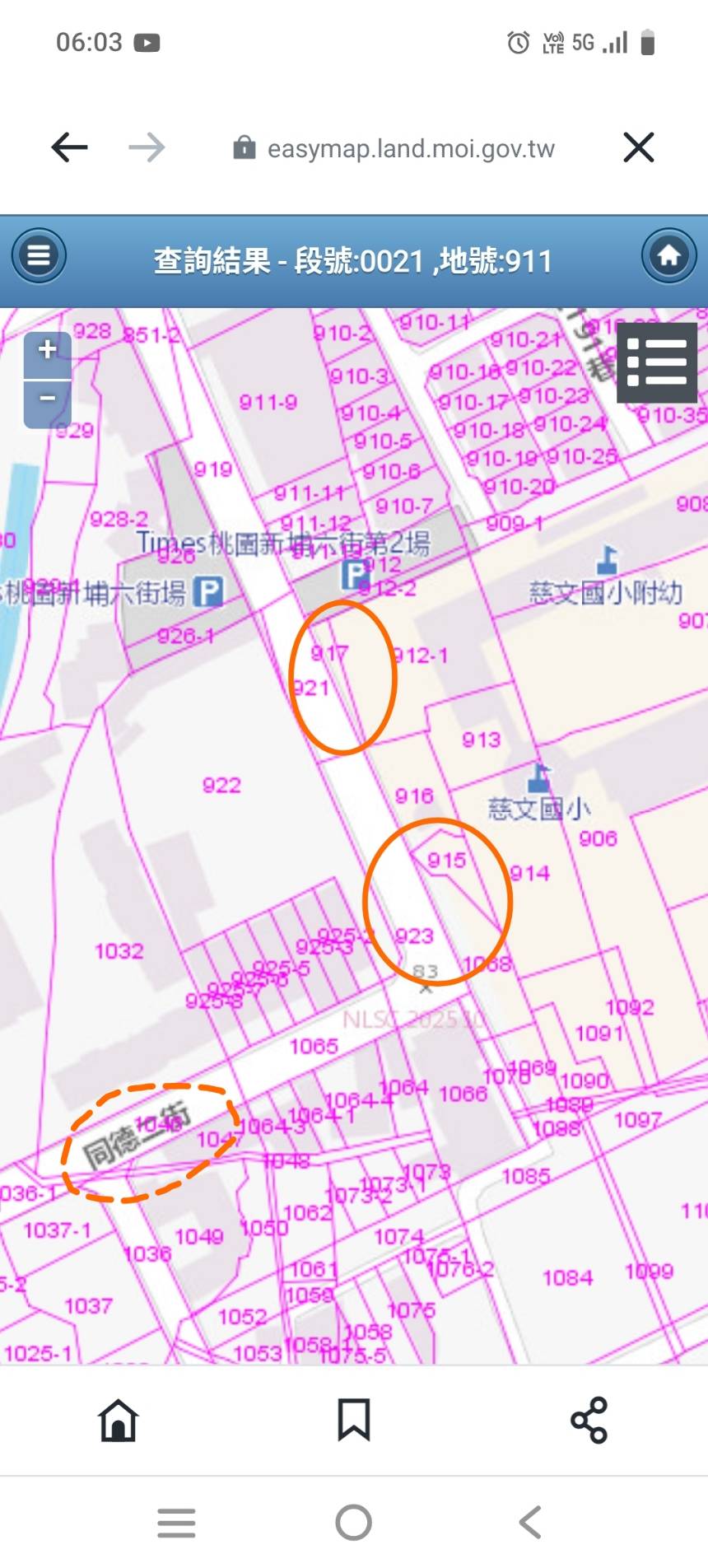
Task: Tap the system back button
Action: 531,1523
